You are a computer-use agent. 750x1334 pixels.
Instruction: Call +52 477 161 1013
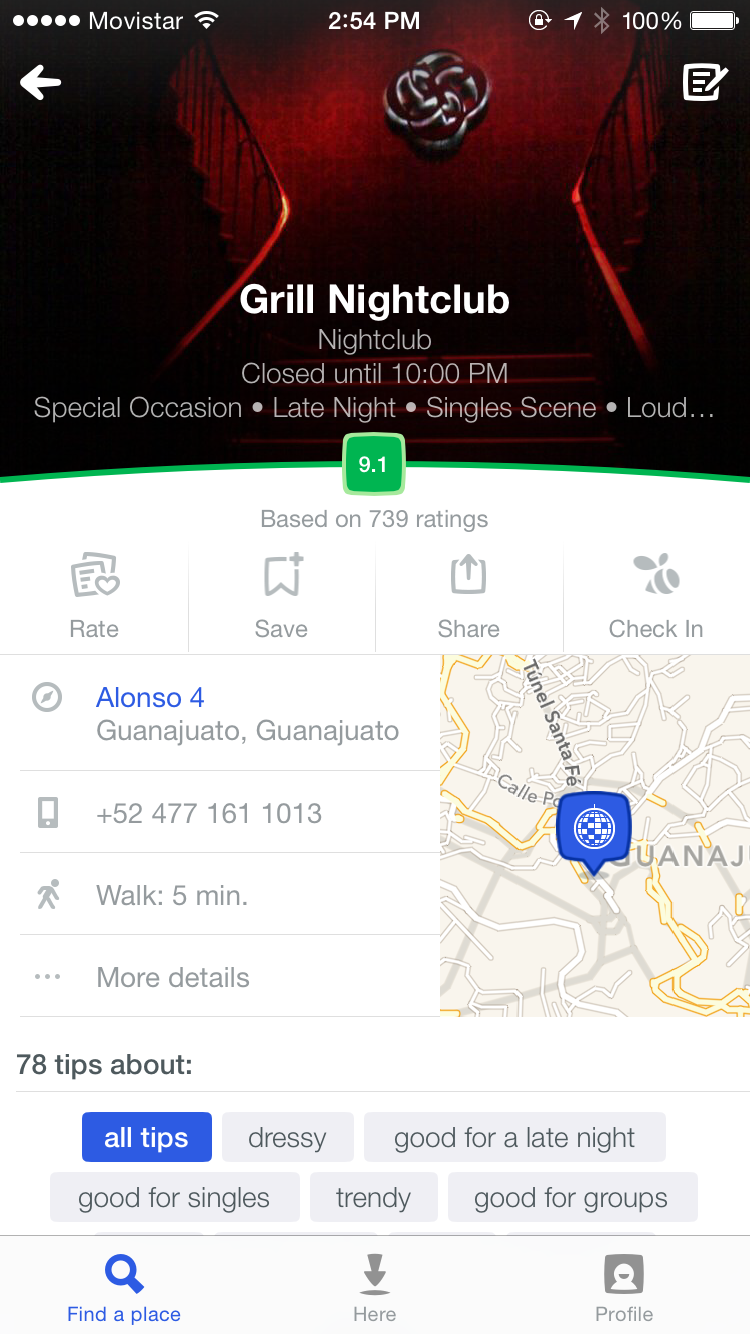click(209, 813)
